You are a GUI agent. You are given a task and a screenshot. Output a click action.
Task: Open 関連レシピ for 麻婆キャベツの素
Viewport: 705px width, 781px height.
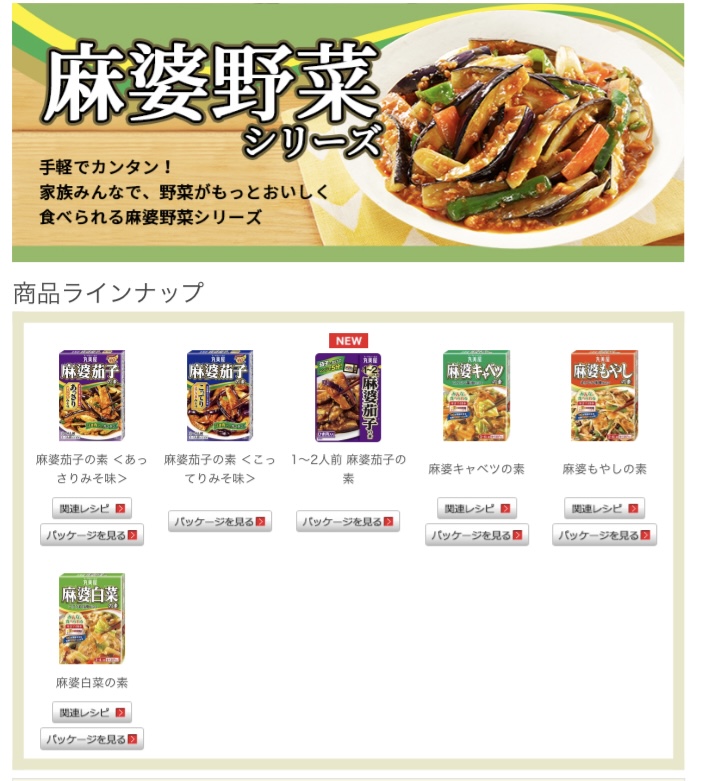click(x=477, y=509)
